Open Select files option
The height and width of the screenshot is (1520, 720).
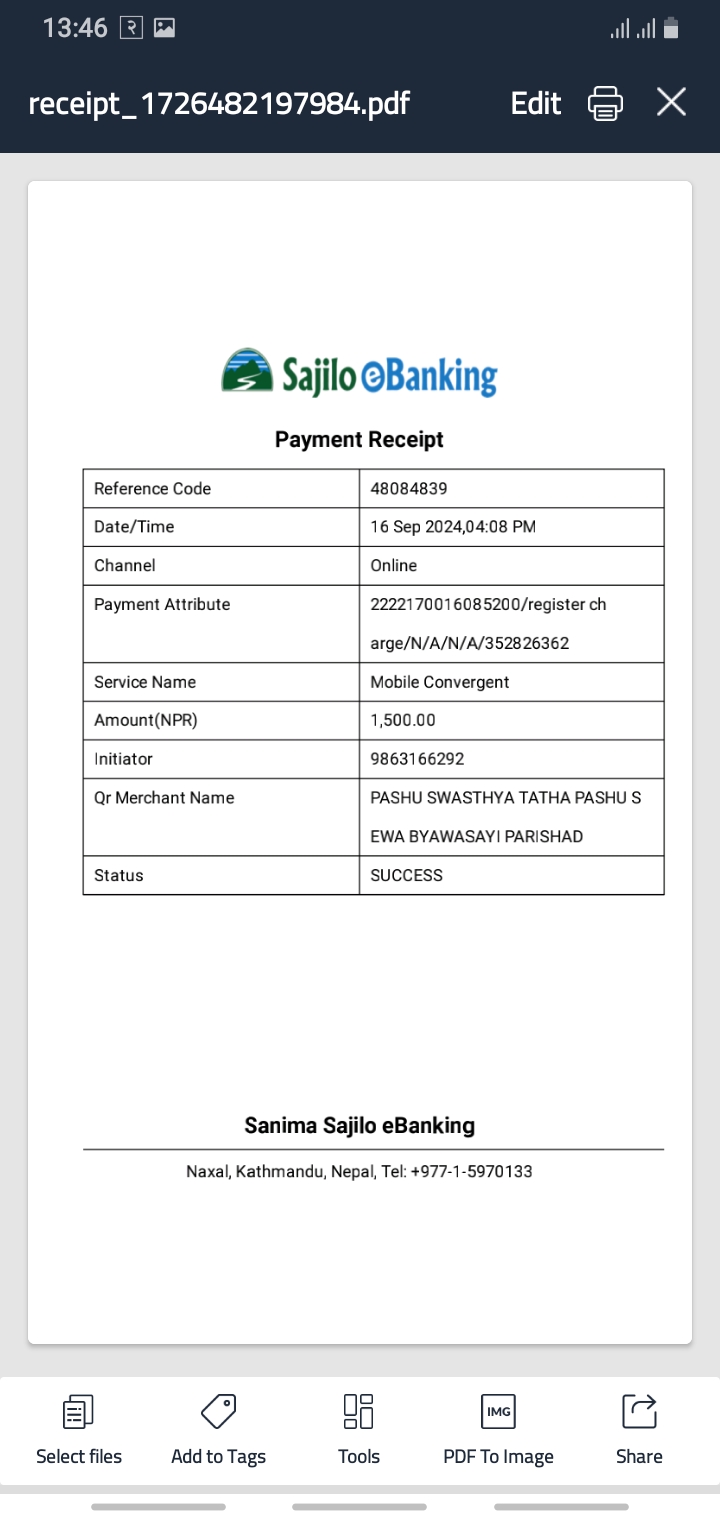pyautogui.click(x=79, y=1430)
